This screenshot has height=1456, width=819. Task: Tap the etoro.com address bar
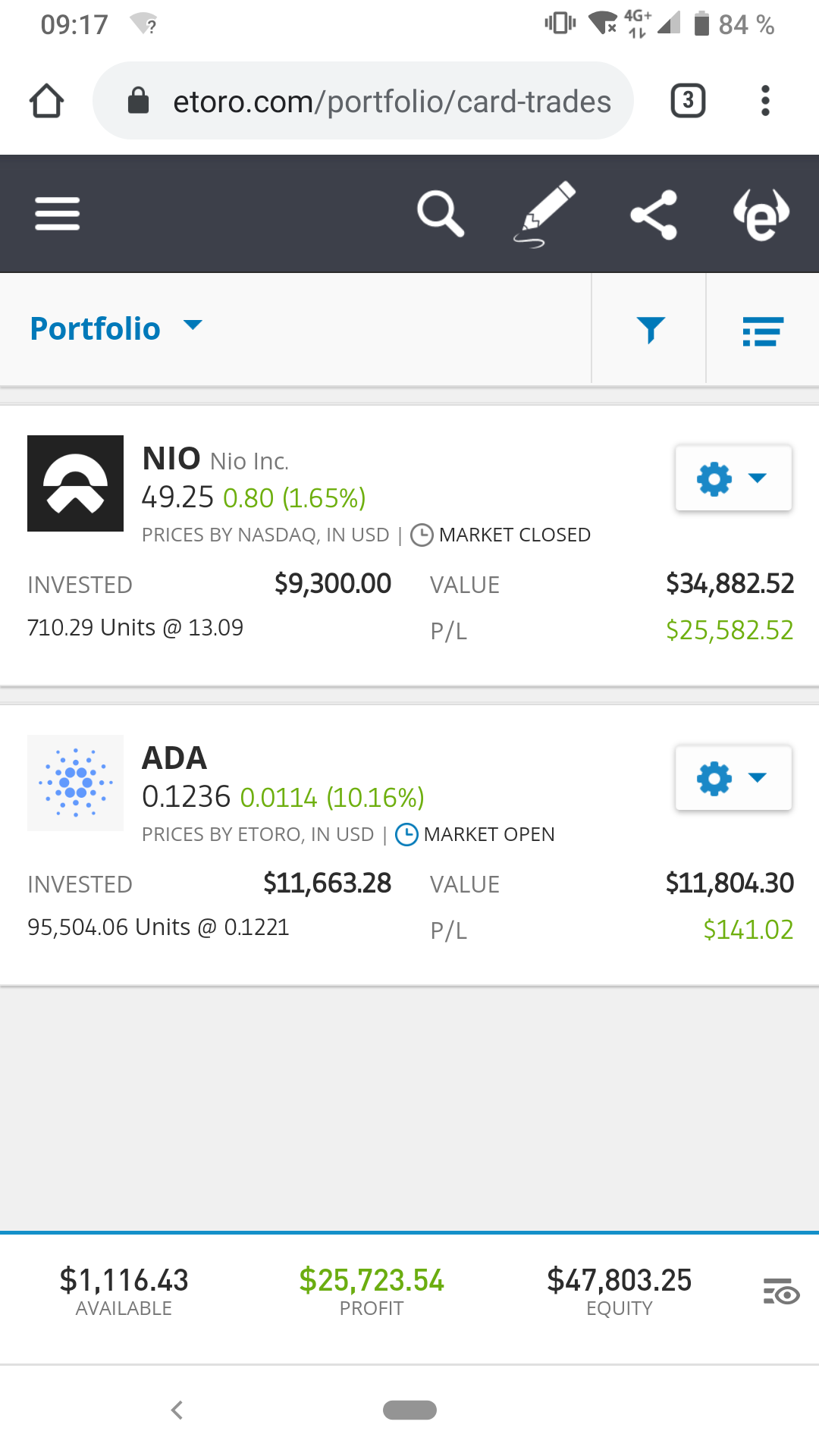[x=363, y=101]
